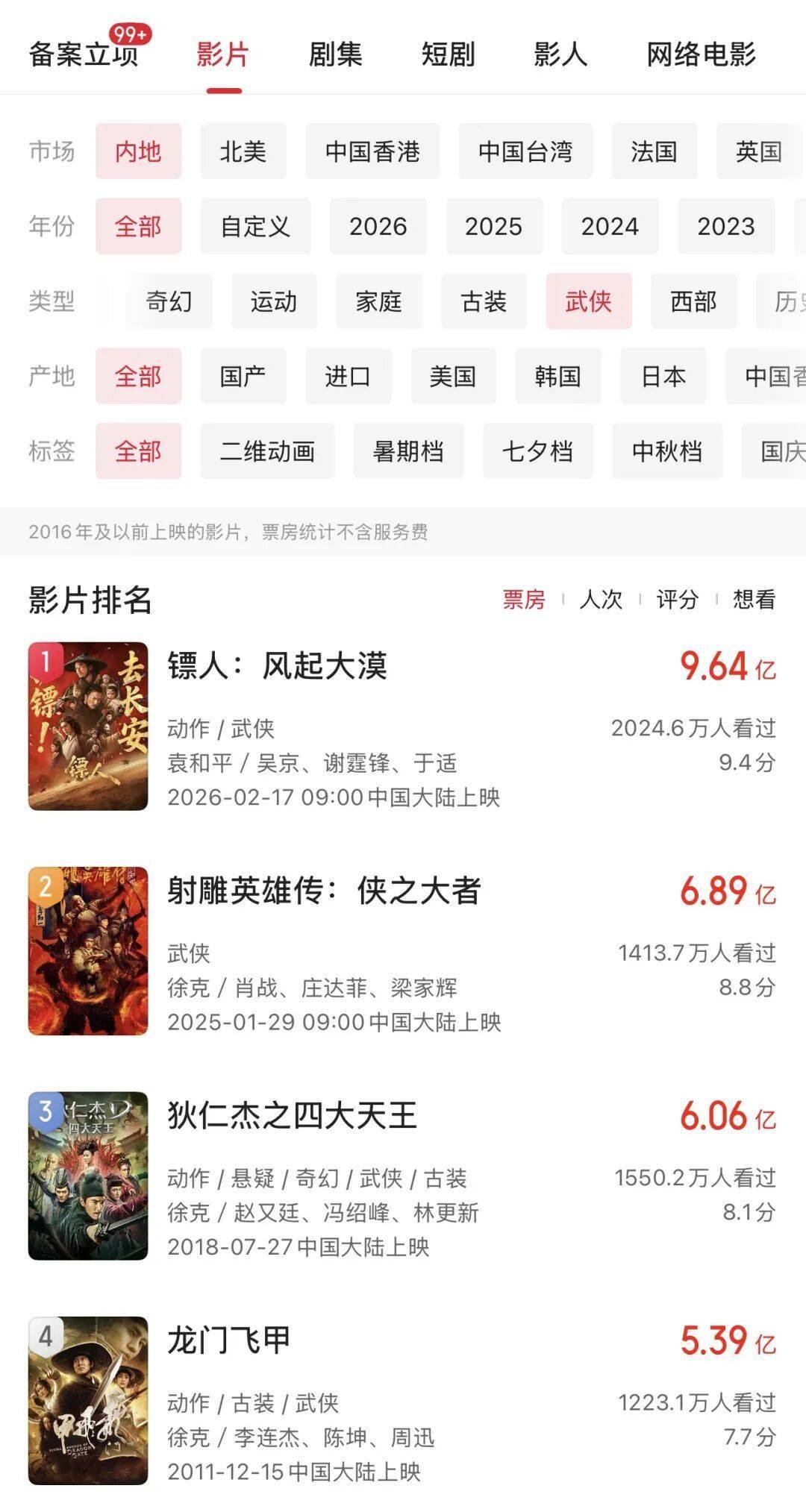Choose the 自定义 year option
The height and width of the screenshot is (1512, 806).
(255, 226)
